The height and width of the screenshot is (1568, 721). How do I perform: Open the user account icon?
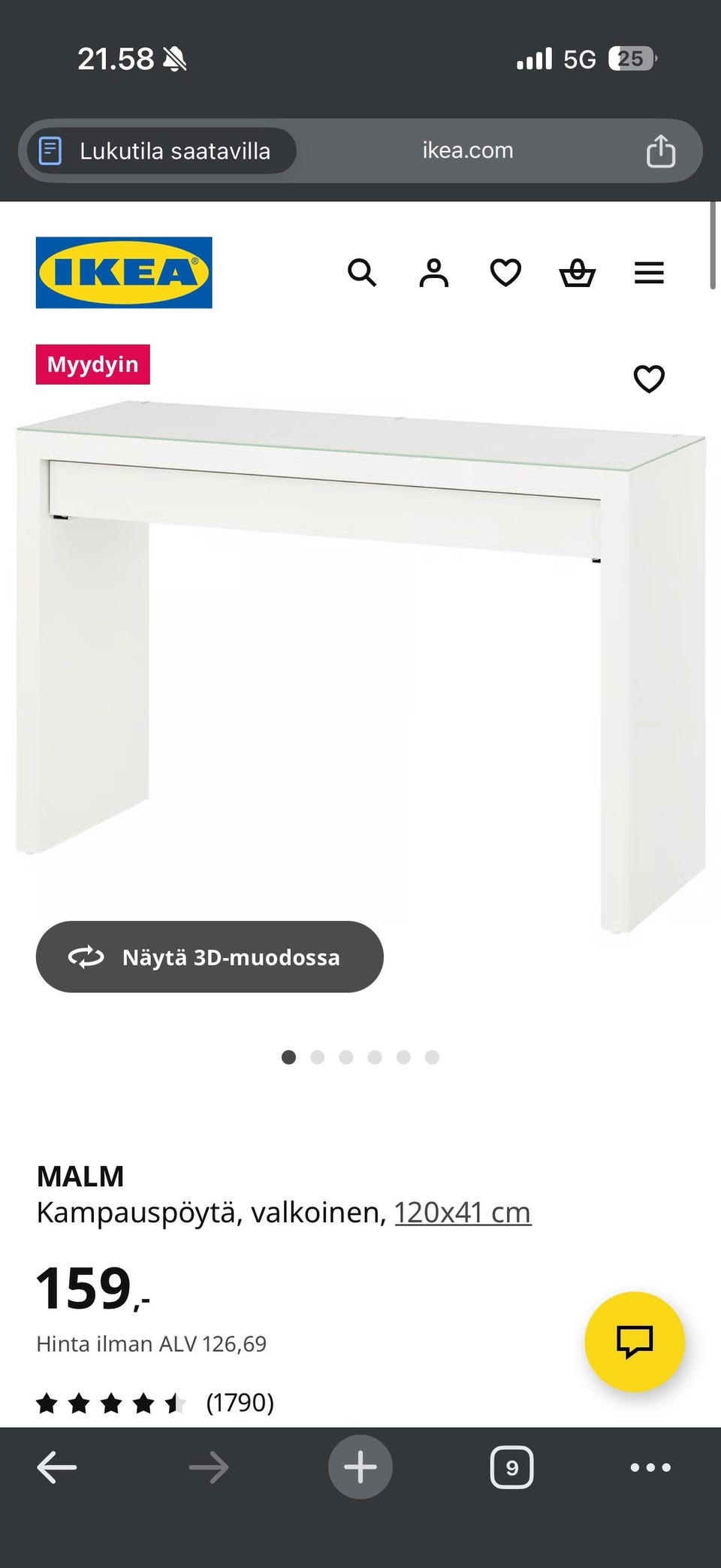(x=433, y=273)
